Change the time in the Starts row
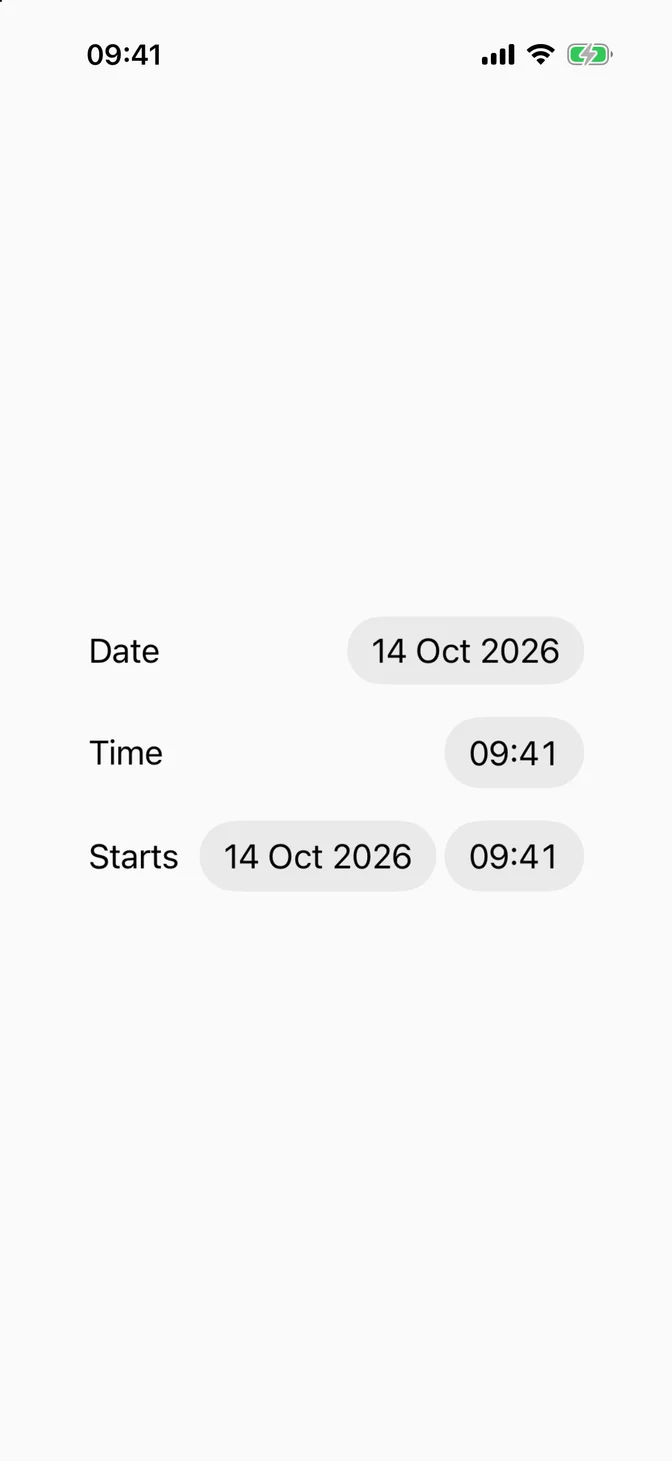 [x=514, y=856]
